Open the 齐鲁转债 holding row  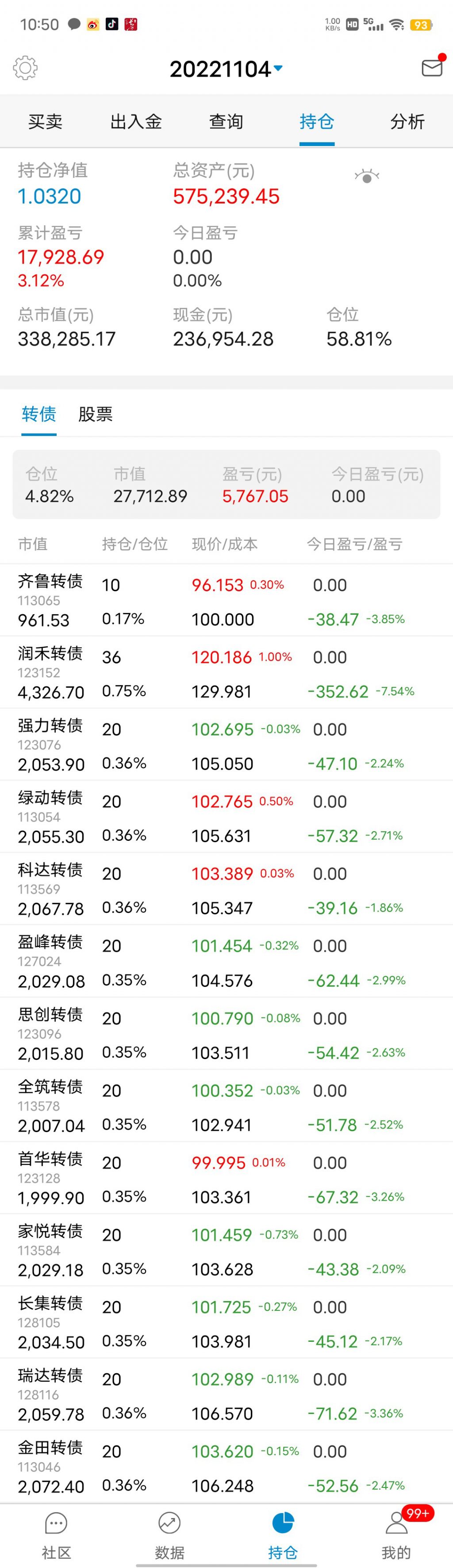(226, 600)
